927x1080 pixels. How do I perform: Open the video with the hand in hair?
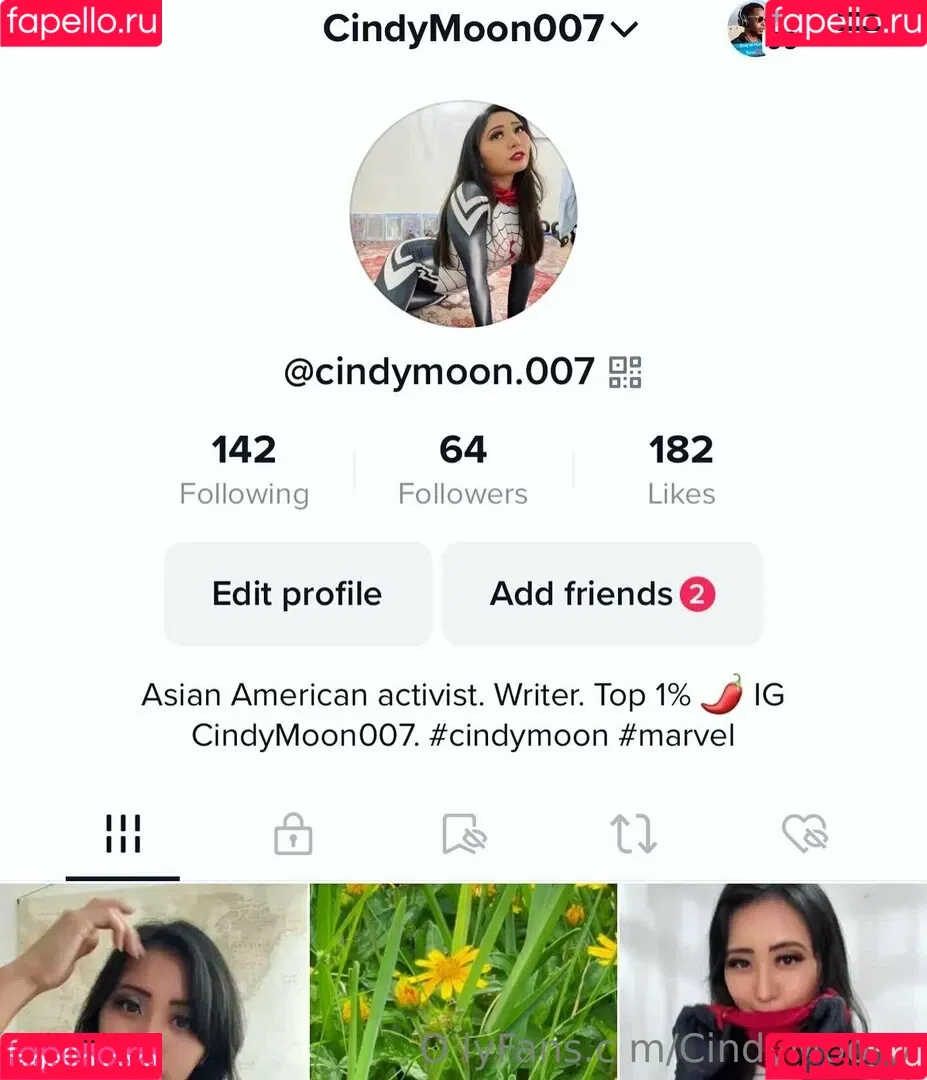(x=153, y=980)
